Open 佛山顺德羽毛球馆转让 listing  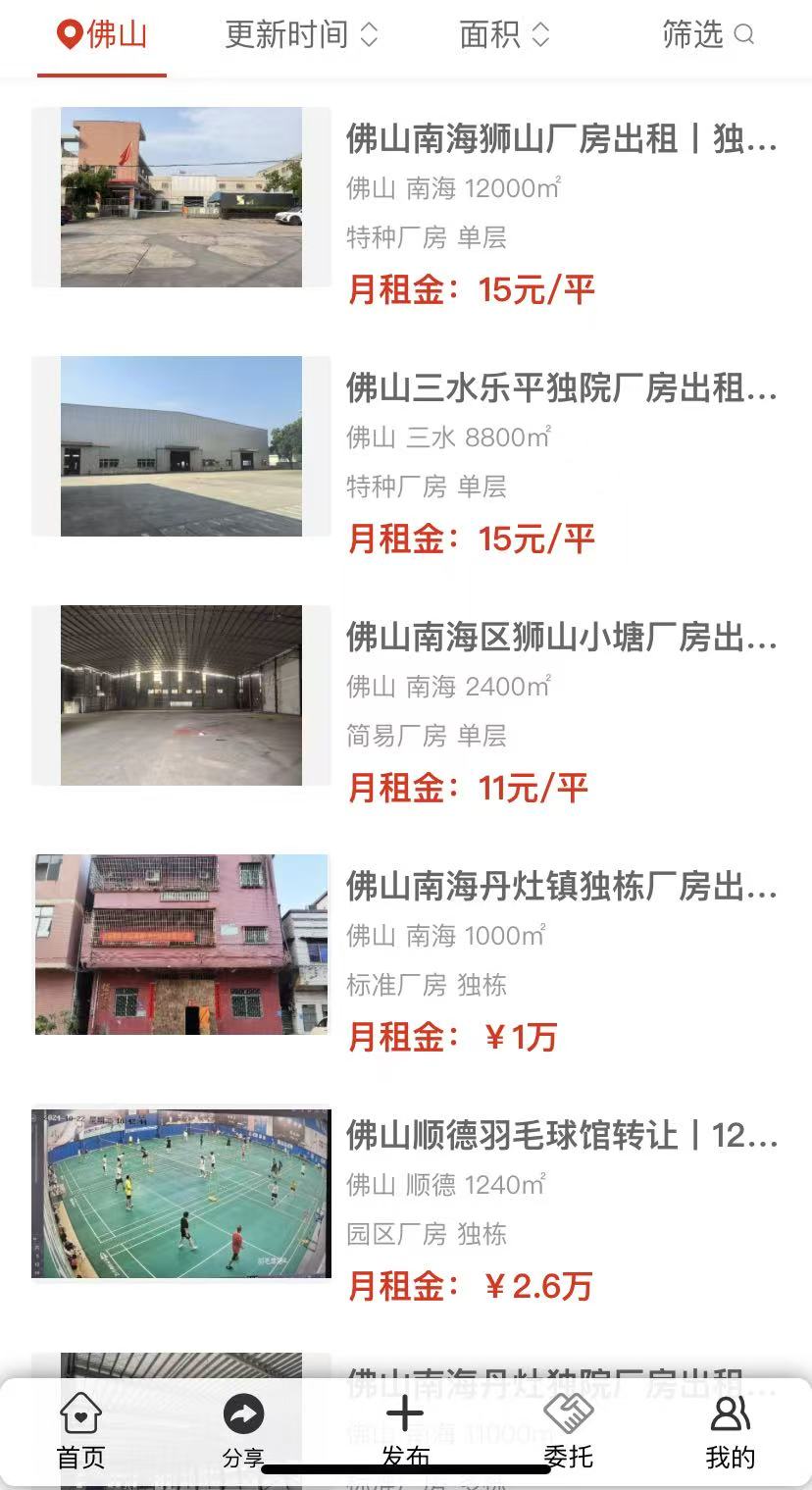click(561, 1136)
